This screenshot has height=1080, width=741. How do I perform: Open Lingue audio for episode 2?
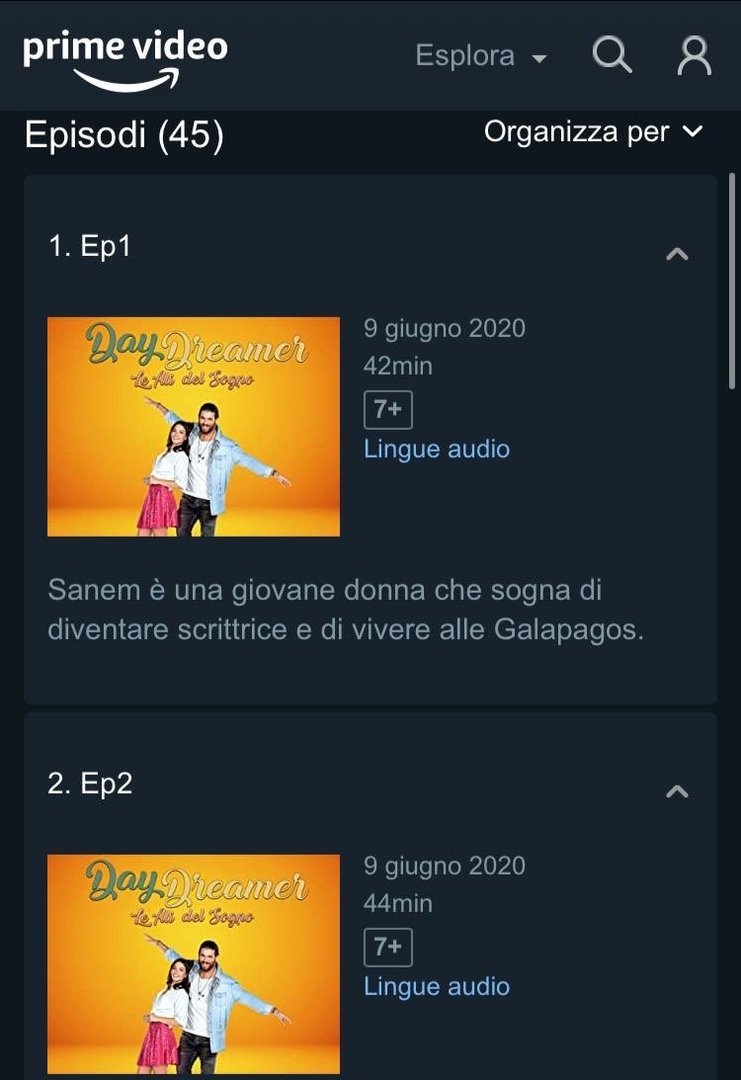pyautogui.click(x=437, y=986)
